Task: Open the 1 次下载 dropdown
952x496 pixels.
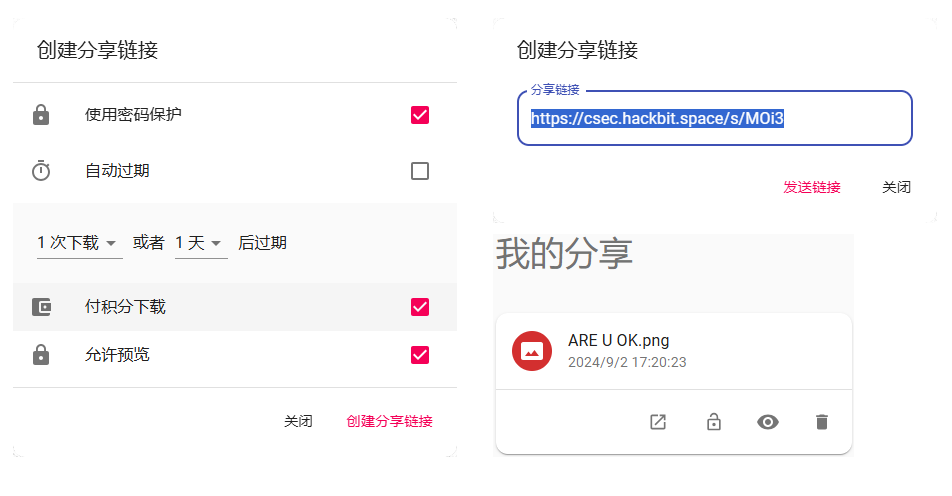Action: [79, 243]
